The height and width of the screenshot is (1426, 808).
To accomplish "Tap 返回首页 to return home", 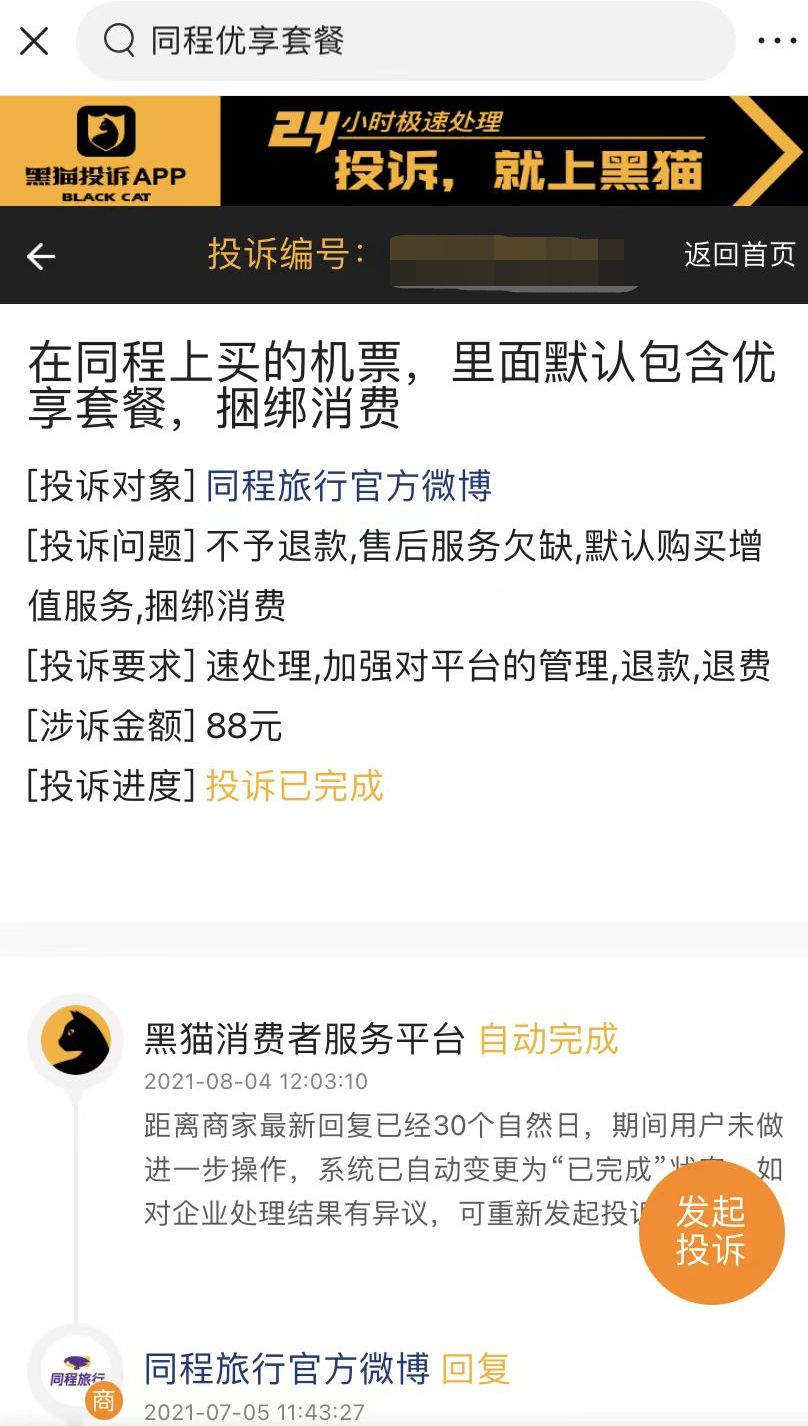I will tap(739, 255).
